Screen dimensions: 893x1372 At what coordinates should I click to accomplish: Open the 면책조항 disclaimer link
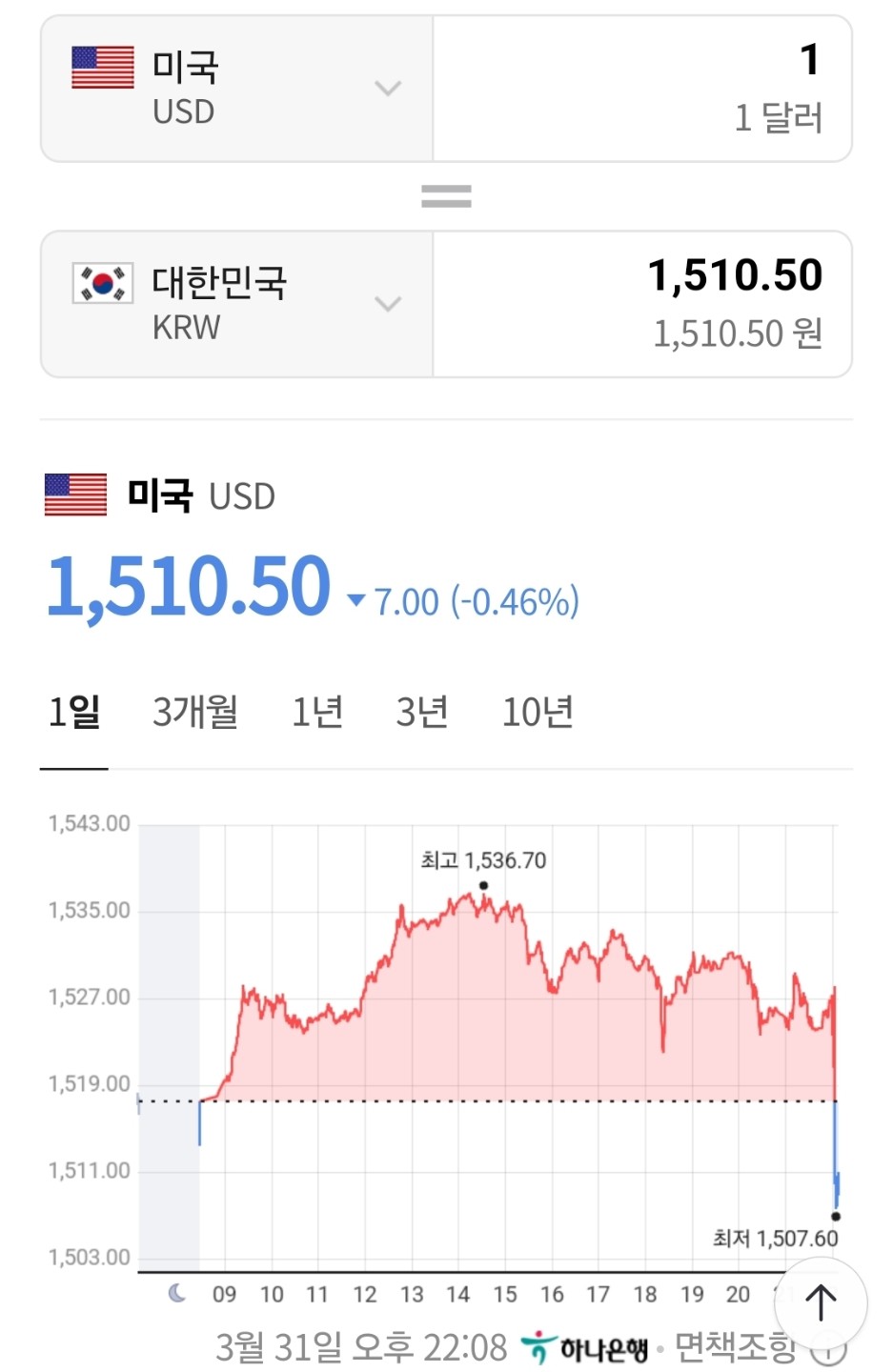point(736,1347)
